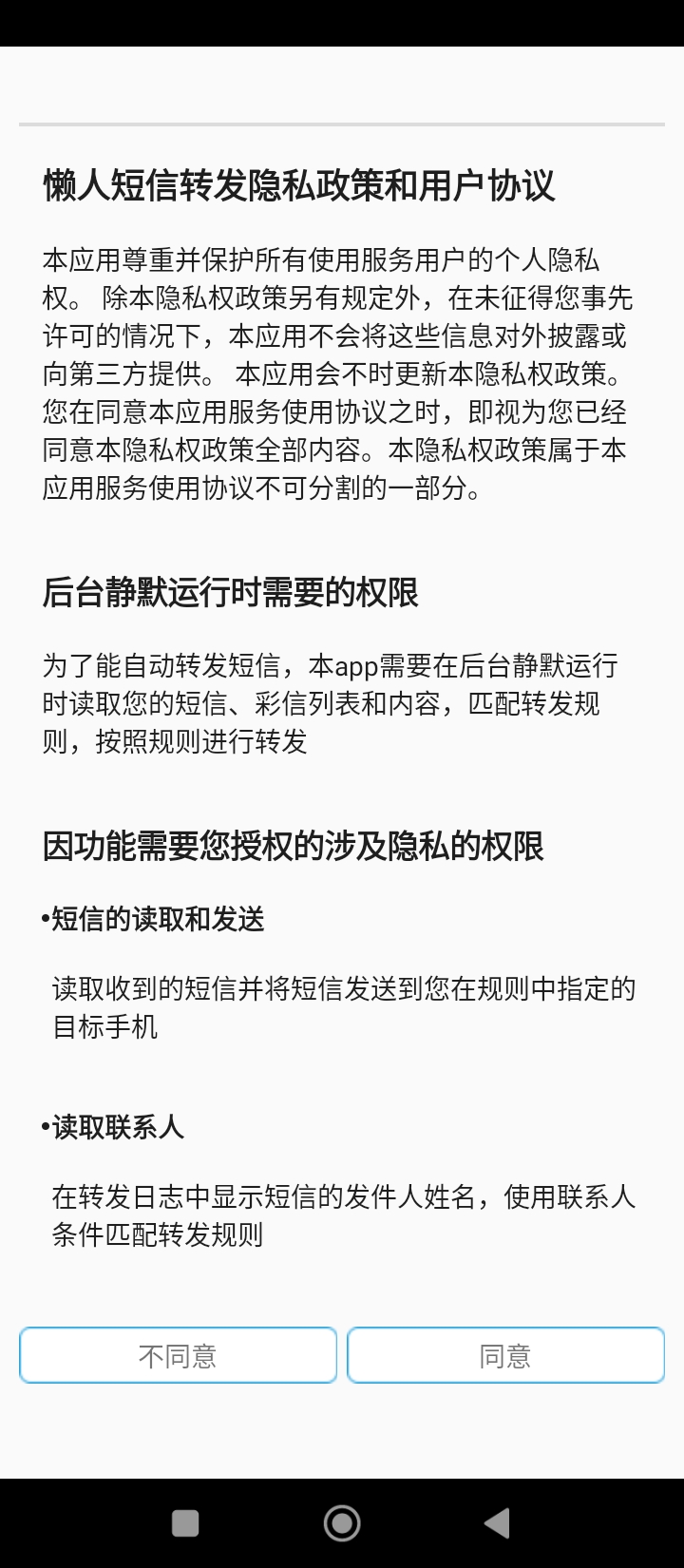Image resolution: width=684 pixels, height=1568 pixels.
Task: Accept the policy with the 同意 button
Action: [x=505, y=1355]
